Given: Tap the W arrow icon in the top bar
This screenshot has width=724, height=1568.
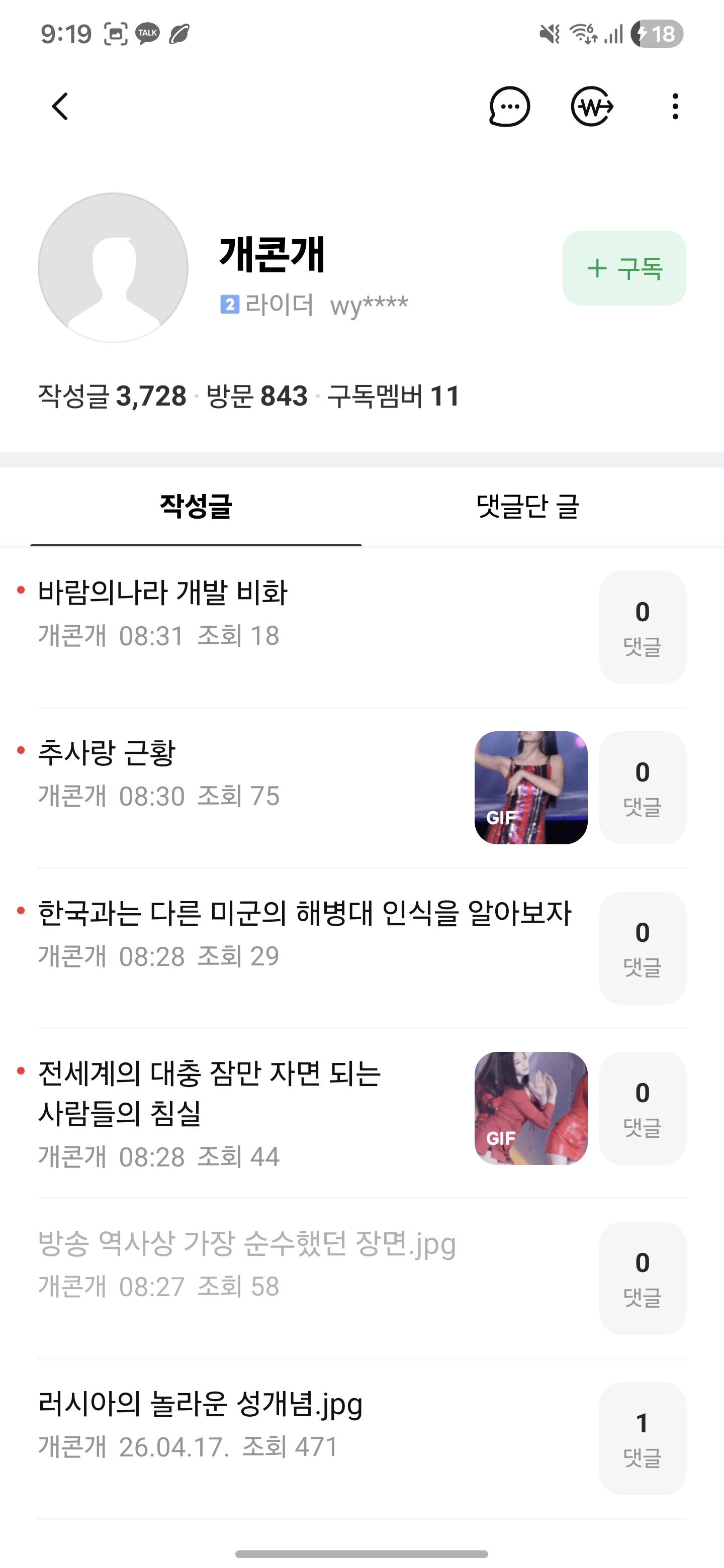Looking at the screenshot, I should (x=591, y=107).
